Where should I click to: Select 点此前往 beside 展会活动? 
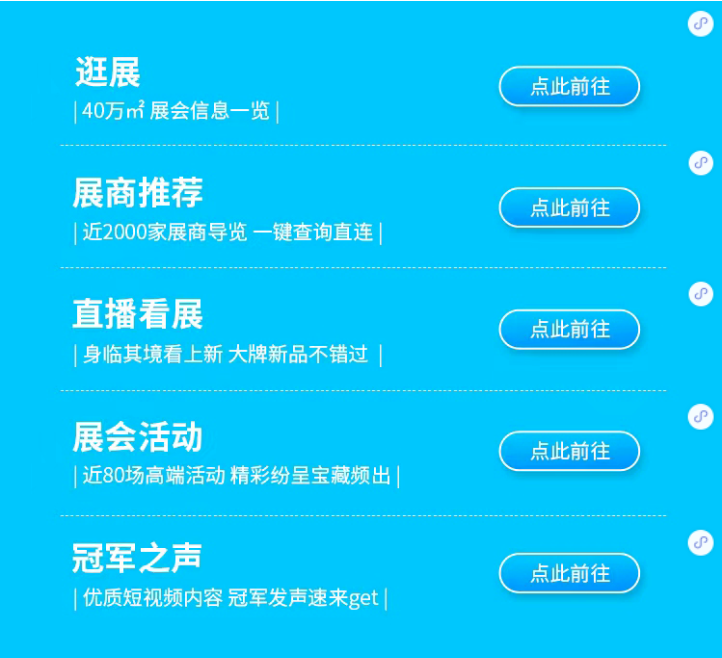[569, 452]
